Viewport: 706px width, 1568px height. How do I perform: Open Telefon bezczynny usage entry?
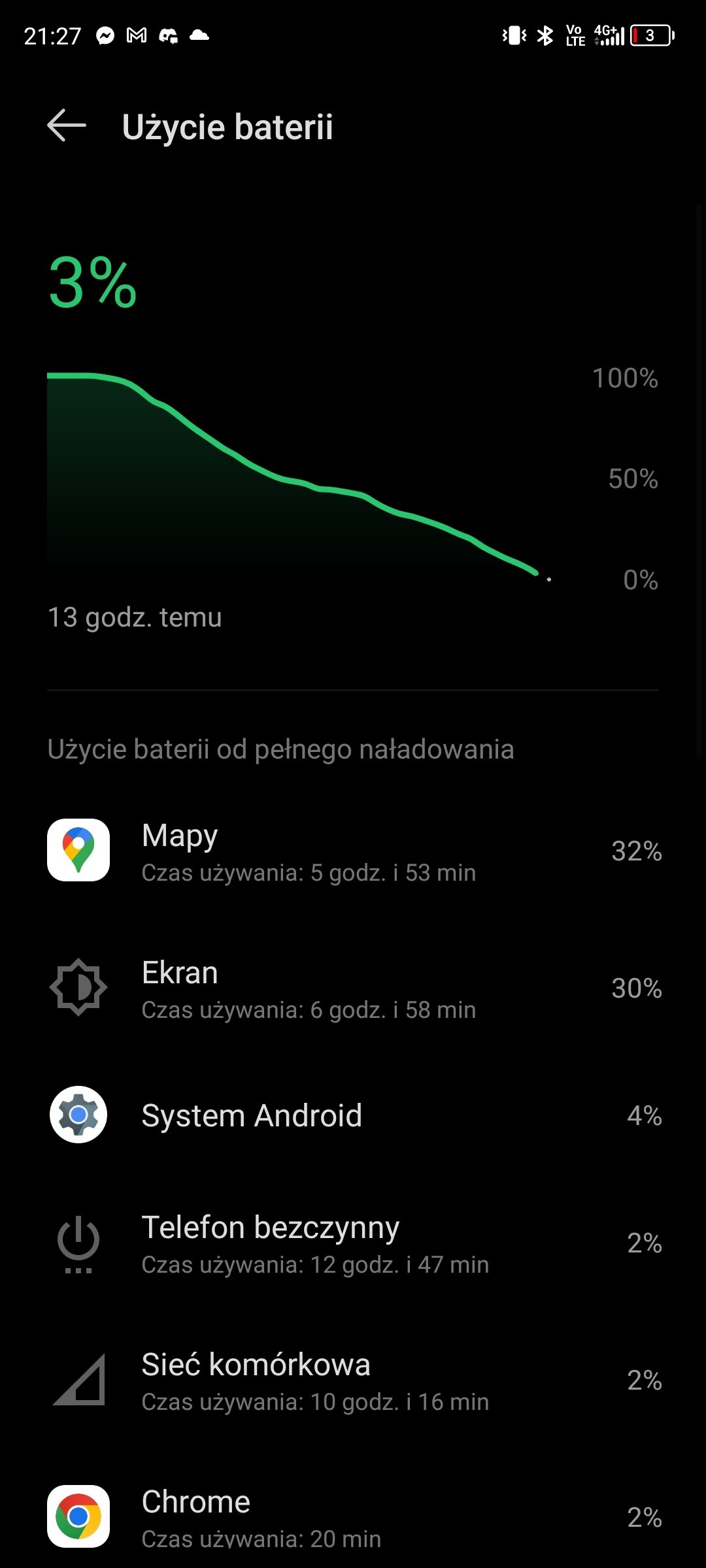(x=353, y=1243)
